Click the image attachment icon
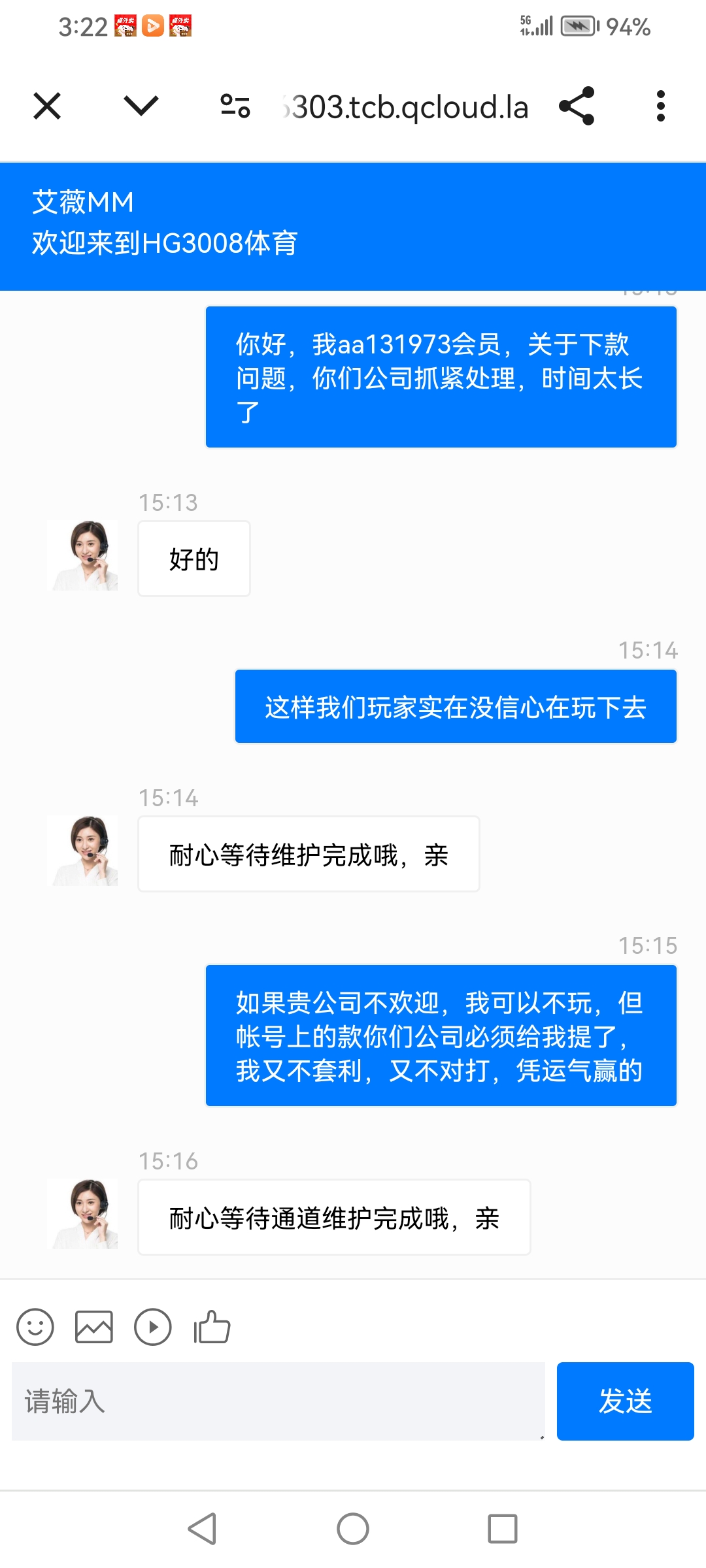 pyautogui.click(x=95, y=1326)
